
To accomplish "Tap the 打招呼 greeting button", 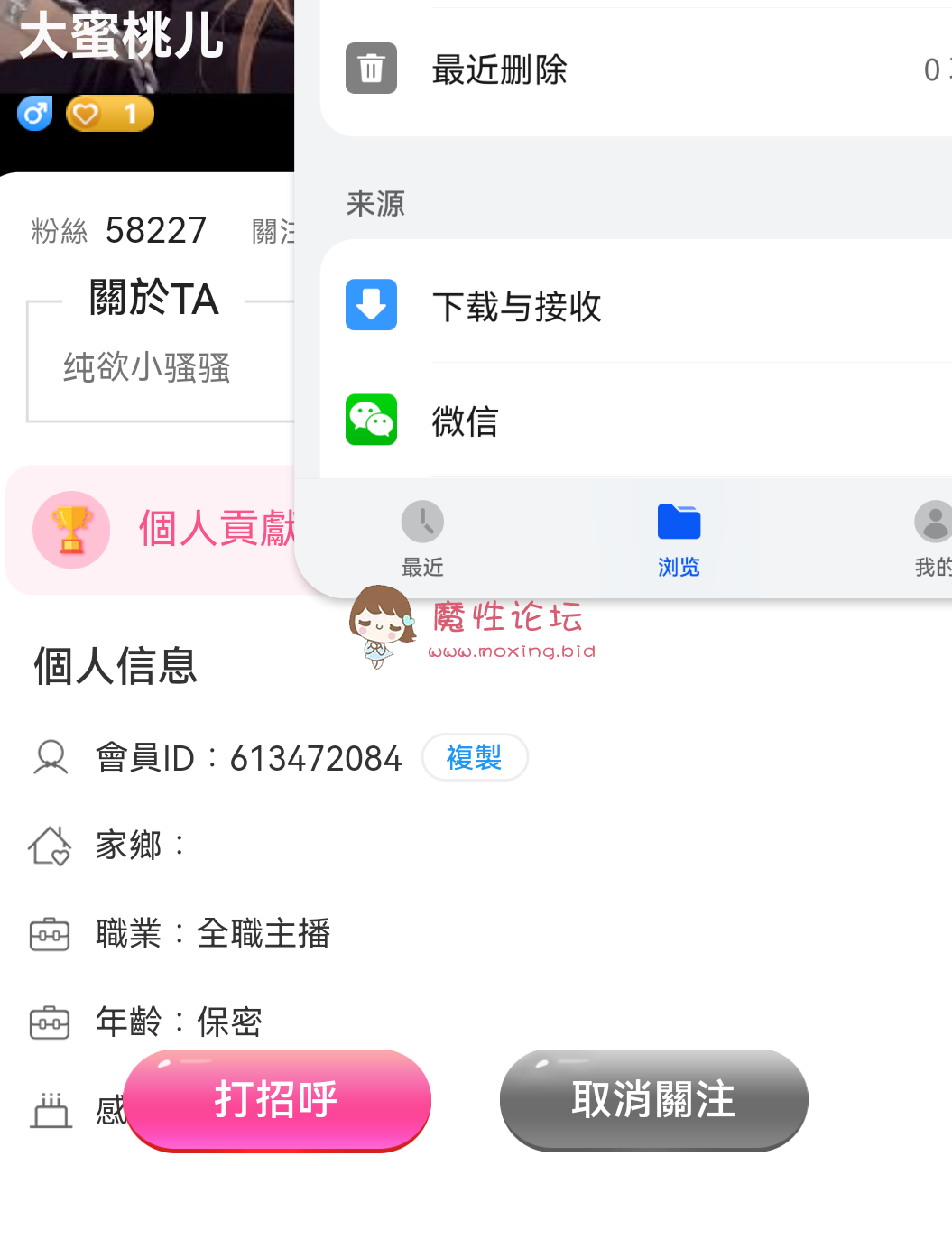I will [276, 1100].
